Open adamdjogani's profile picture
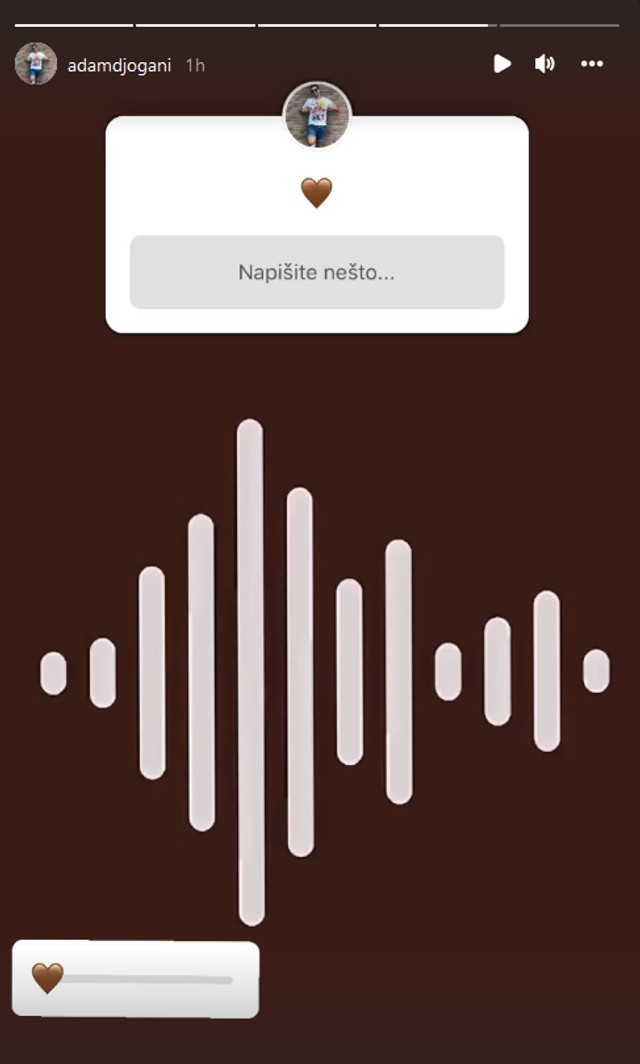Viewport: 640px width, 1064px height. (x=35, y=64)
